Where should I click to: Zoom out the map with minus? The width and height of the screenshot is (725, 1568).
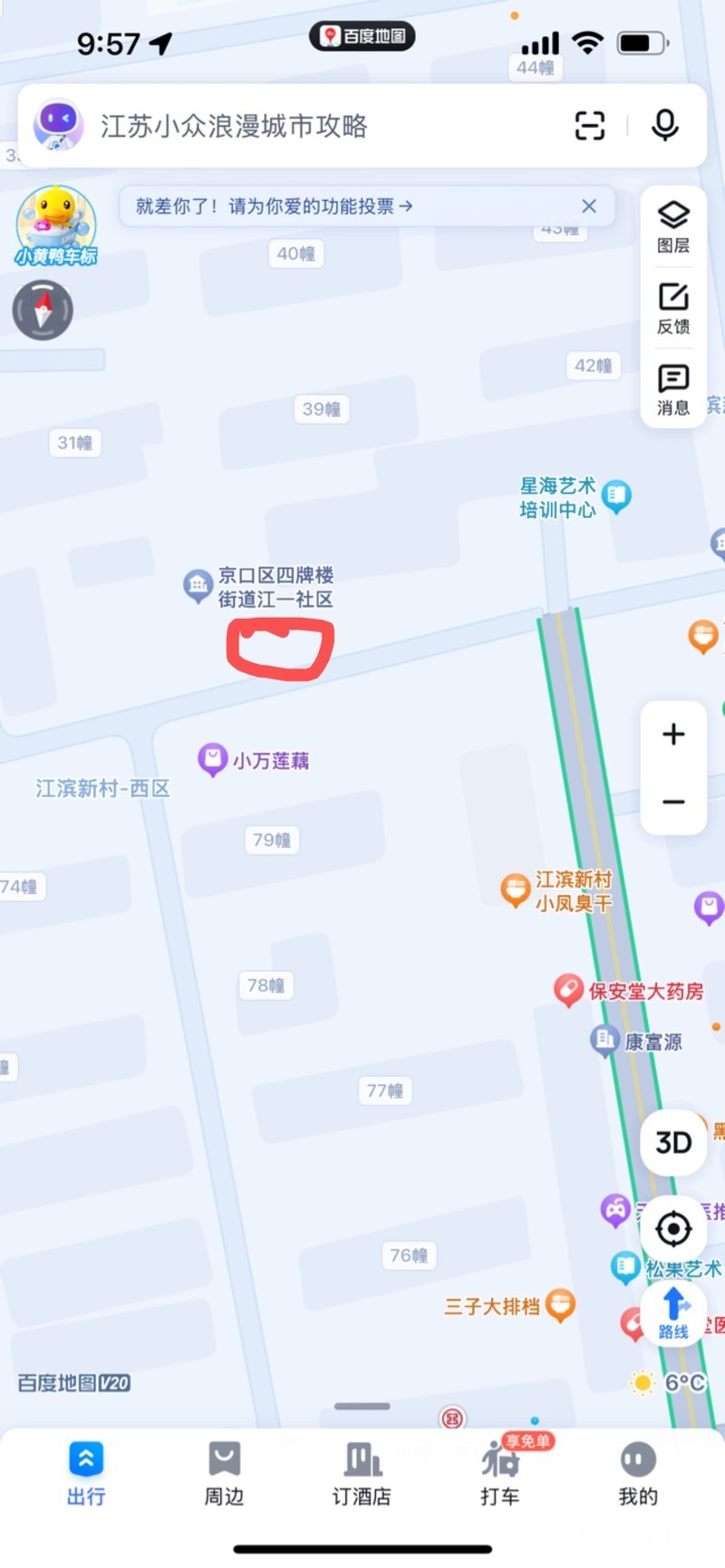(x=673, y=802)
